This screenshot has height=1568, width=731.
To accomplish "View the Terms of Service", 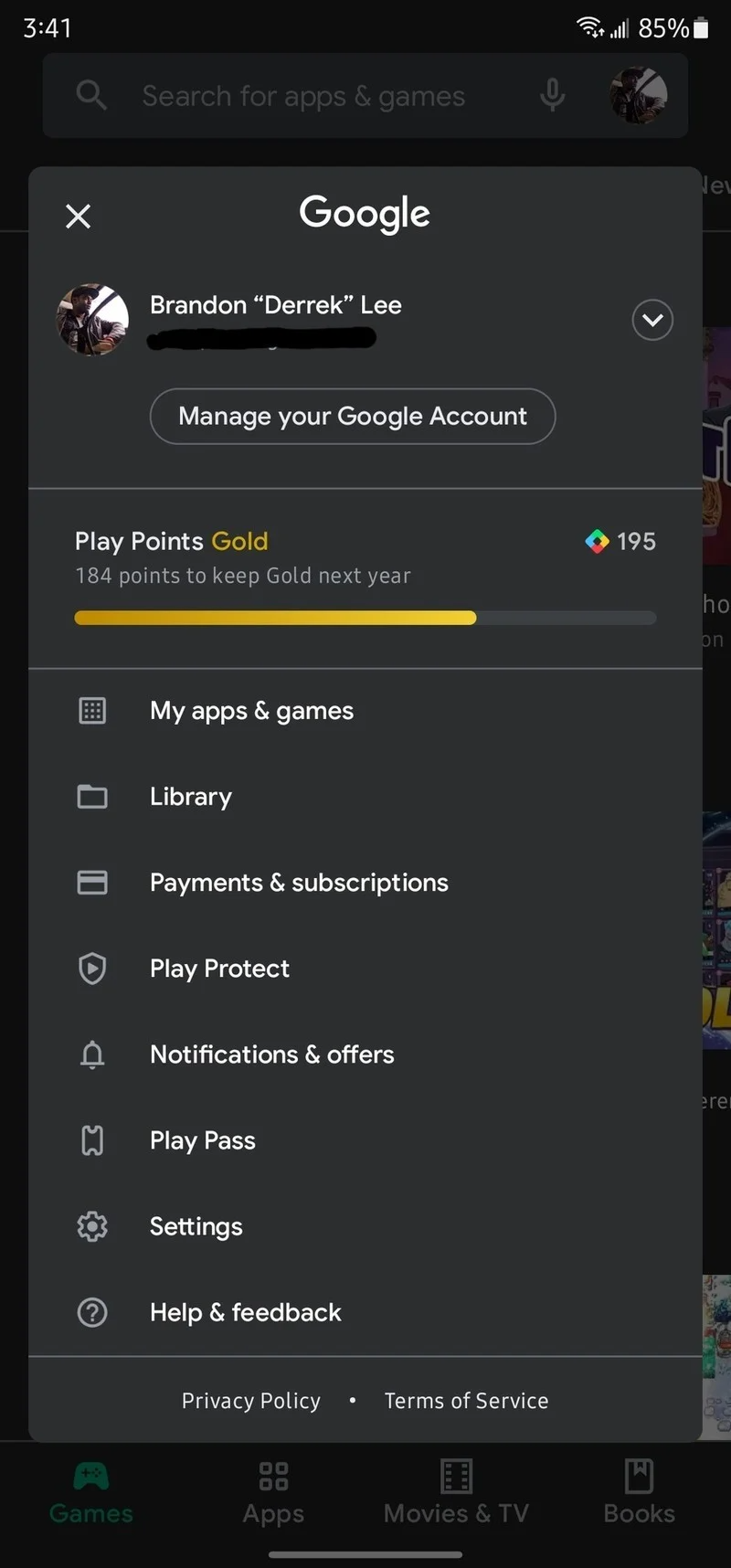I will point(466,1401).
